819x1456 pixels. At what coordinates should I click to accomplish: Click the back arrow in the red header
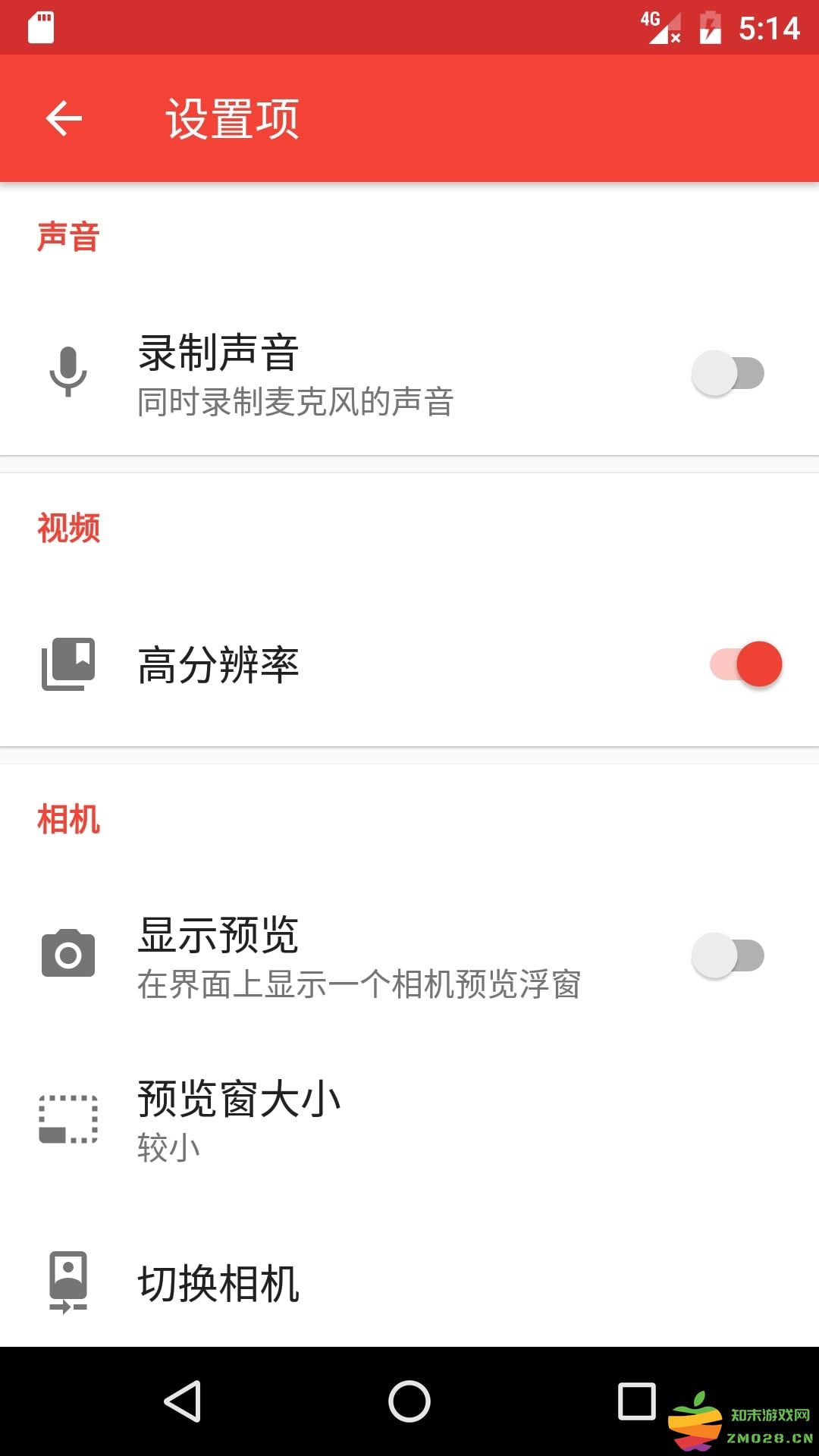coord(64,118)
